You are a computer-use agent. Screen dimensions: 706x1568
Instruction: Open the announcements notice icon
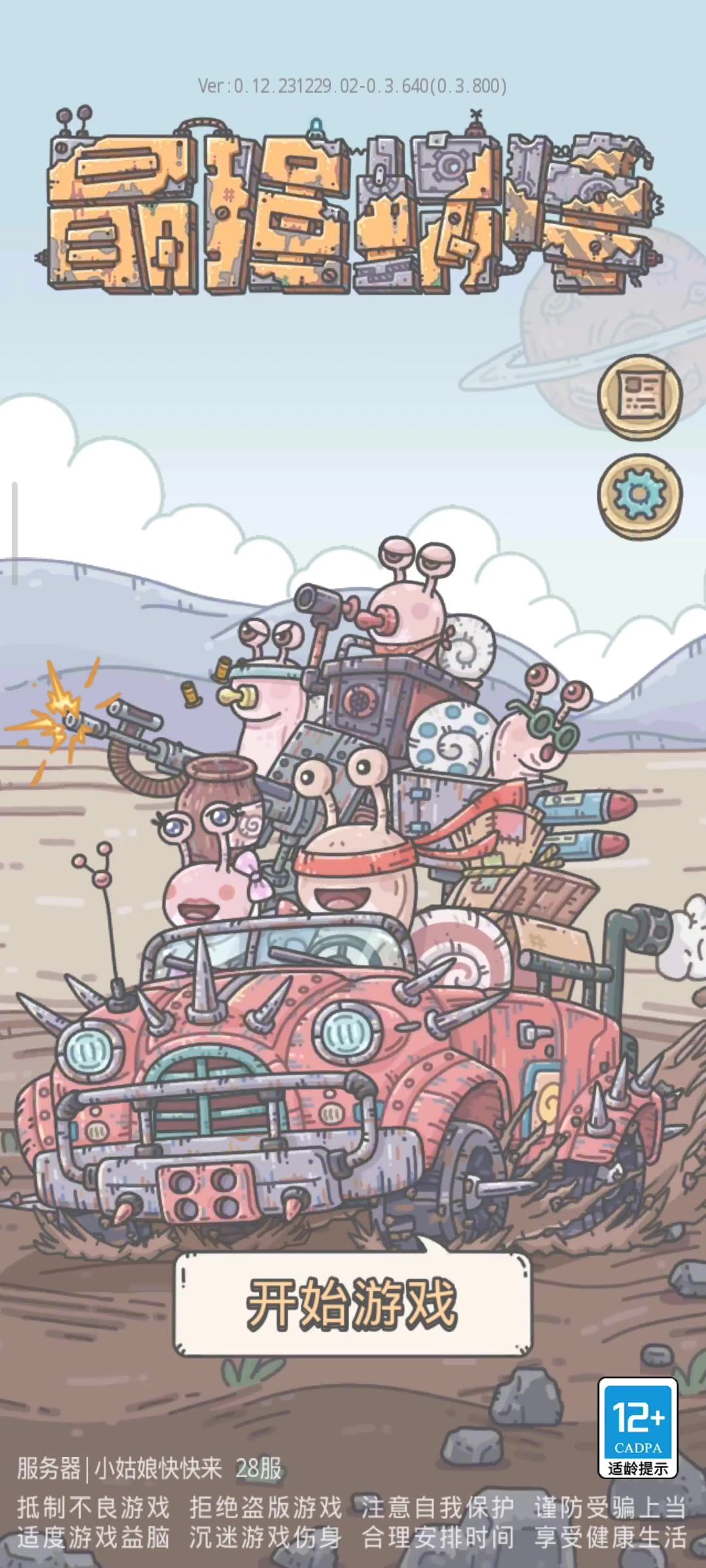[639, 396]
